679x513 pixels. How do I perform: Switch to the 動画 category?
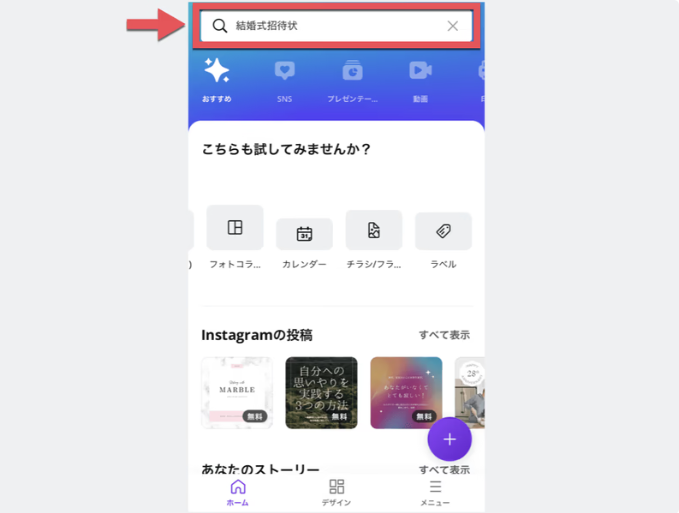(x=420, y=77)
